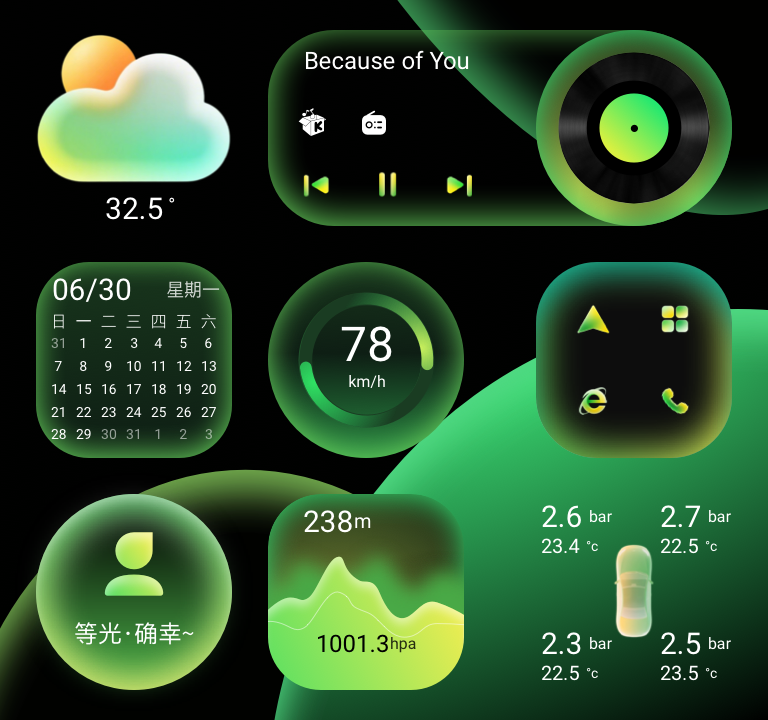768x720 pixels.
Task: Launch navigation with the arrow icon
Action: tap(593, 320)
